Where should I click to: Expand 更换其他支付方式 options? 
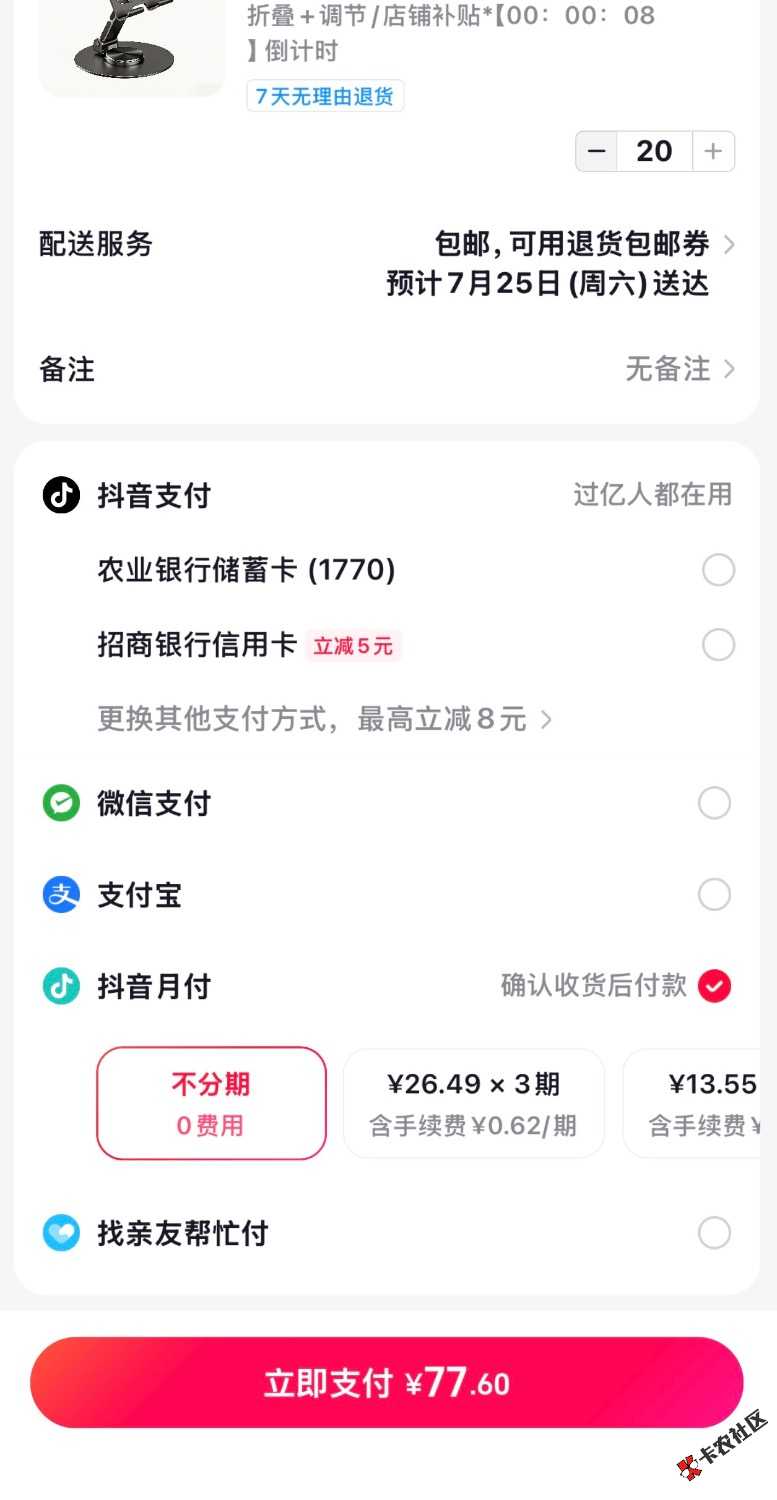324,719
